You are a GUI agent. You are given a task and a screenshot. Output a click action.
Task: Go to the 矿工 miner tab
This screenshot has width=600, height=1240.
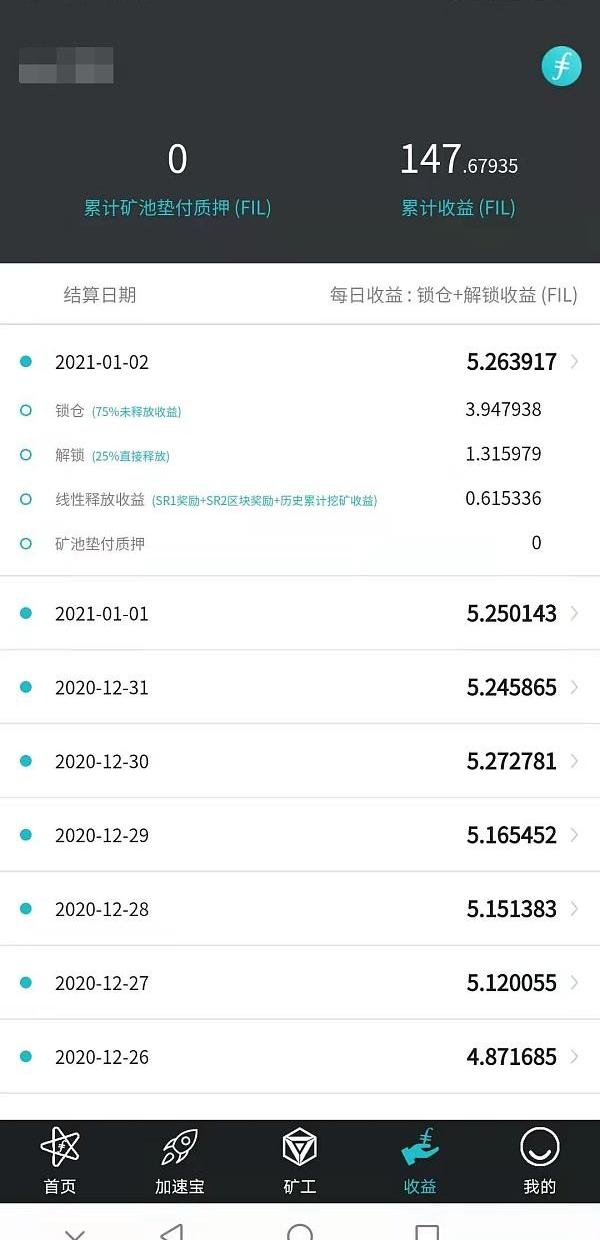coord(300,1162)
